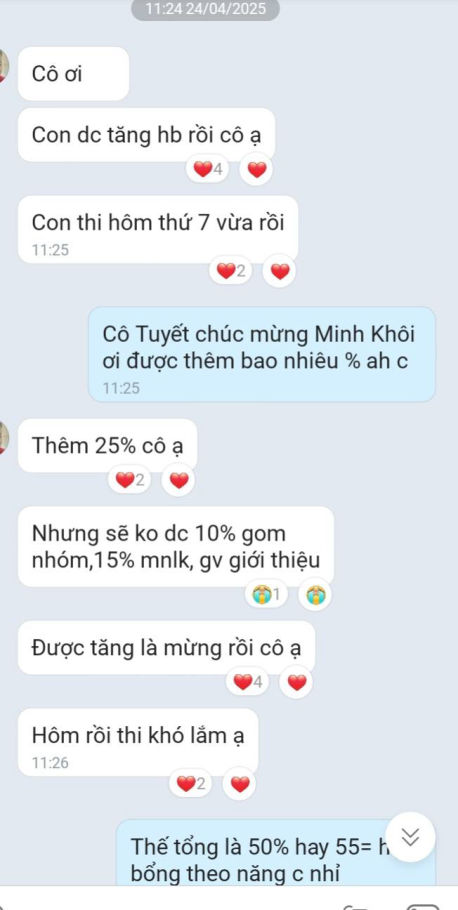Open sender's avatar beside "Cô ơi" message

(x=3, y=65)
